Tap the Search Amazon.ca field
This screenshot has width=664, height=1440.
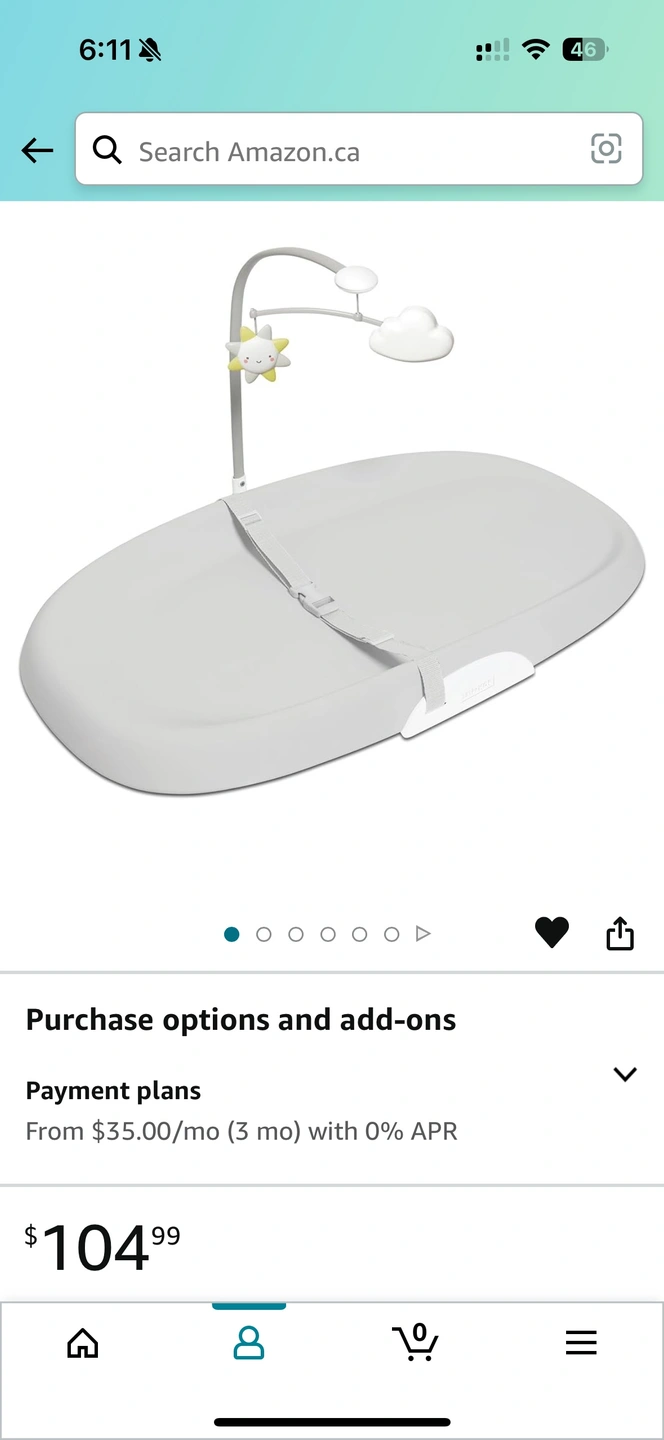pyautogui.click(x=340, y=151)
